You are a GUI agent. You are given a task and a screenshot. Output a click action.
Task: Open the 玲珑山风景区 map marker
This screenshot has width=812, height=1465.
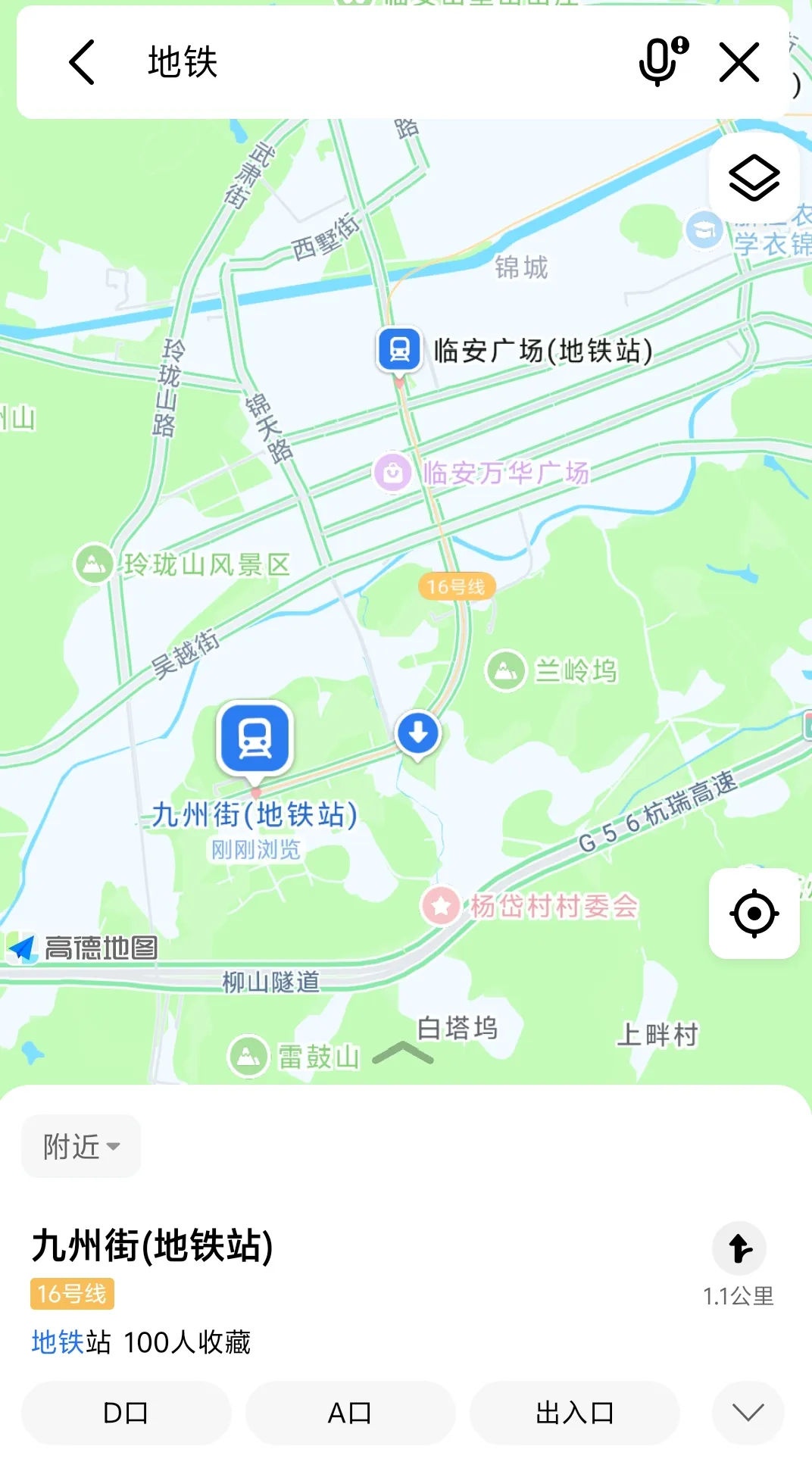point(94,564)
